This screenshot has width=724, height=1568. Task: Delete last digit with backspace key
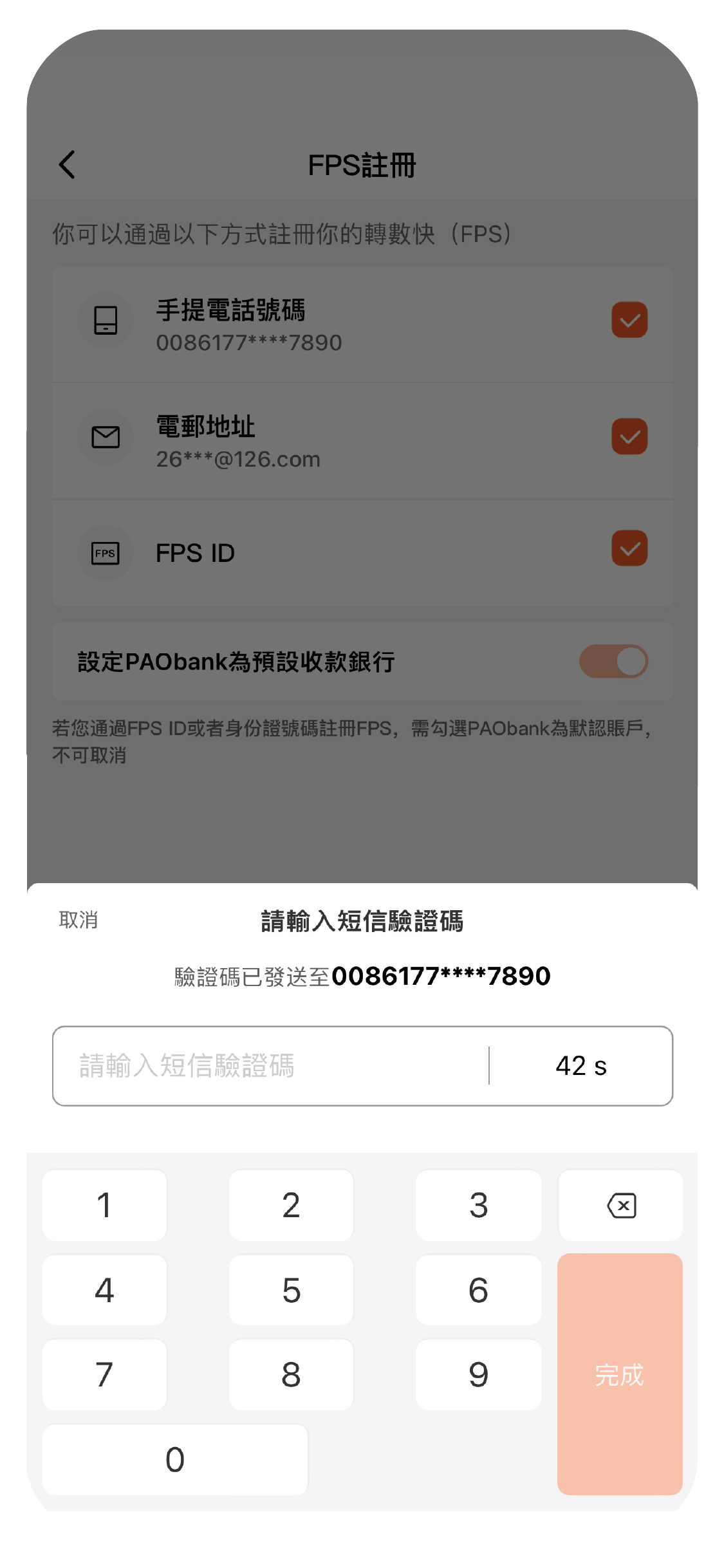click(620, 1205)
